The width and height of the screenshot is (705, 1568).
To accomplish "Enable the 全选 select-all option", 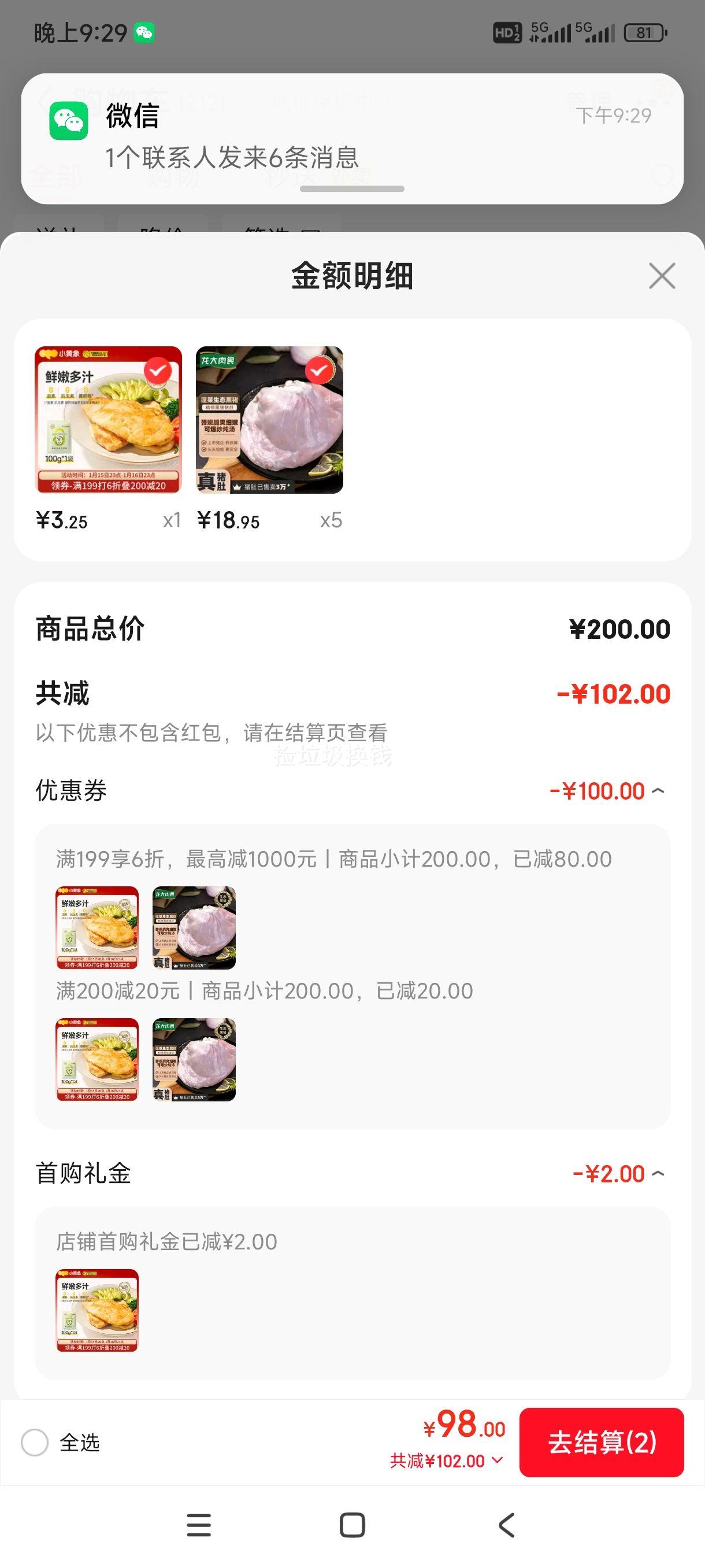I will pyautogui.click(x=35, y=1443).
